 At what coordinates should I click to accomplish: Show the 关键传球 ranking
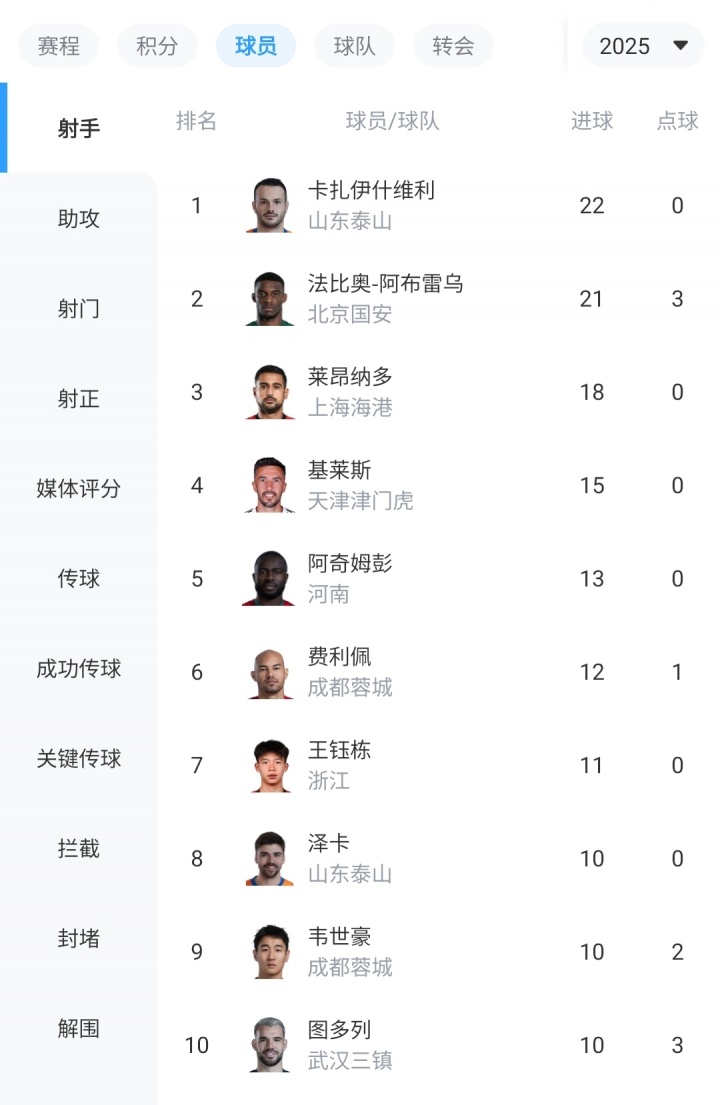click(x=79, y=759)
